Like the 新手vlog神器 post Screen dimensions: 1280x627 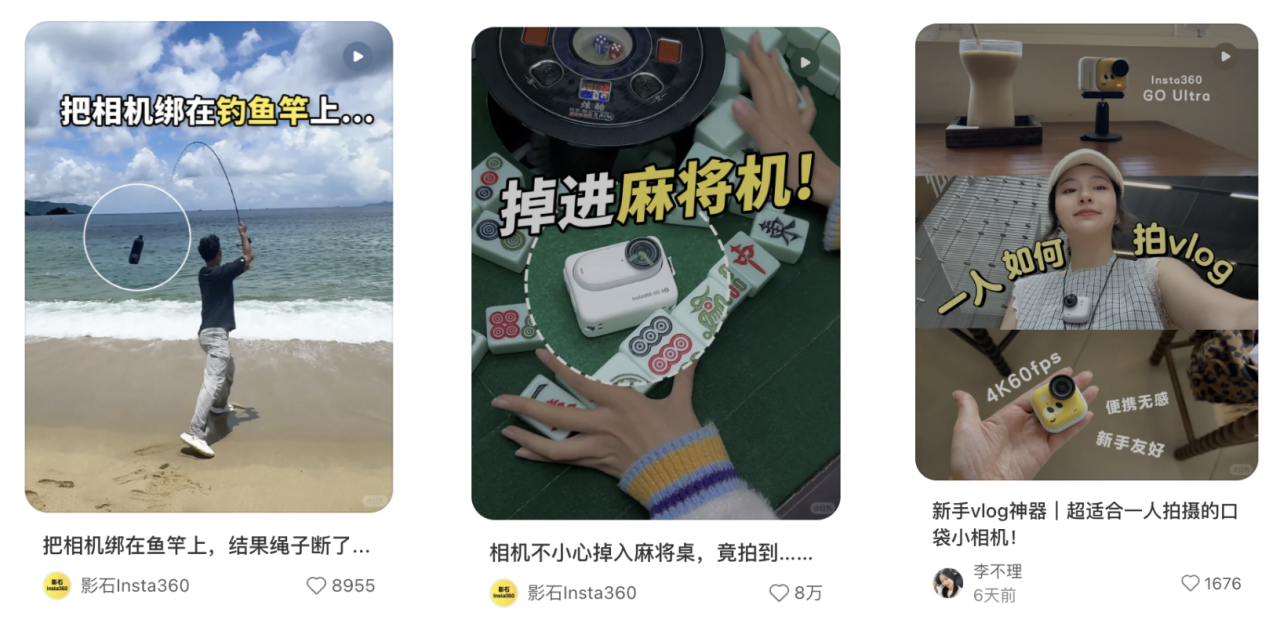tap(1190, 583)
